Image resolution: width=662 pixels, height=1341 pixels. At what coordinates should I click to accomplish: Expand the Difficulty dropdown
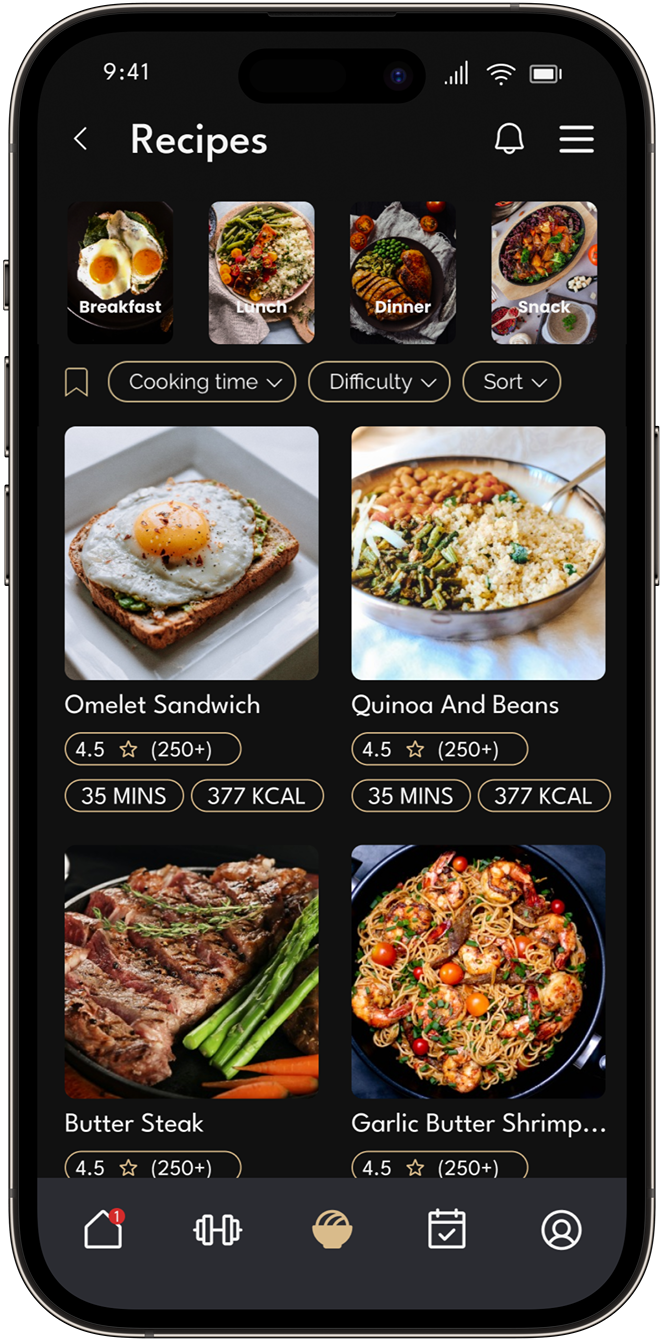click(x=379, y=382)
